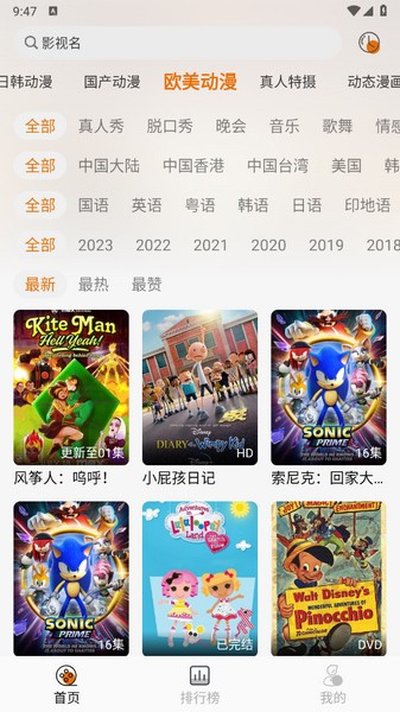Go to the 排行榜 tab
The height and width of the screenshot is (712, 400).
200,684
